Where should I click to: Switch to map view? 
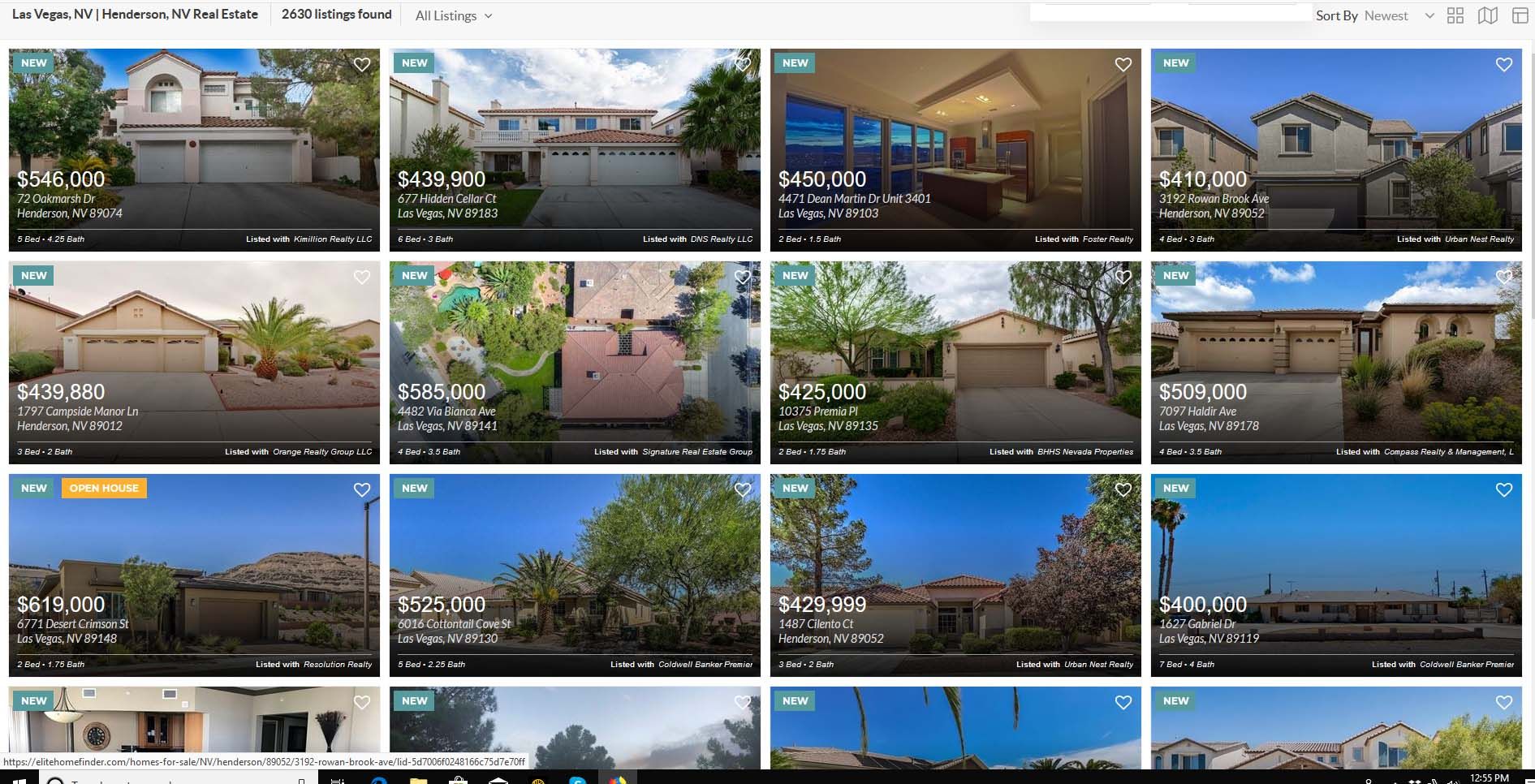click(1487, 15)
